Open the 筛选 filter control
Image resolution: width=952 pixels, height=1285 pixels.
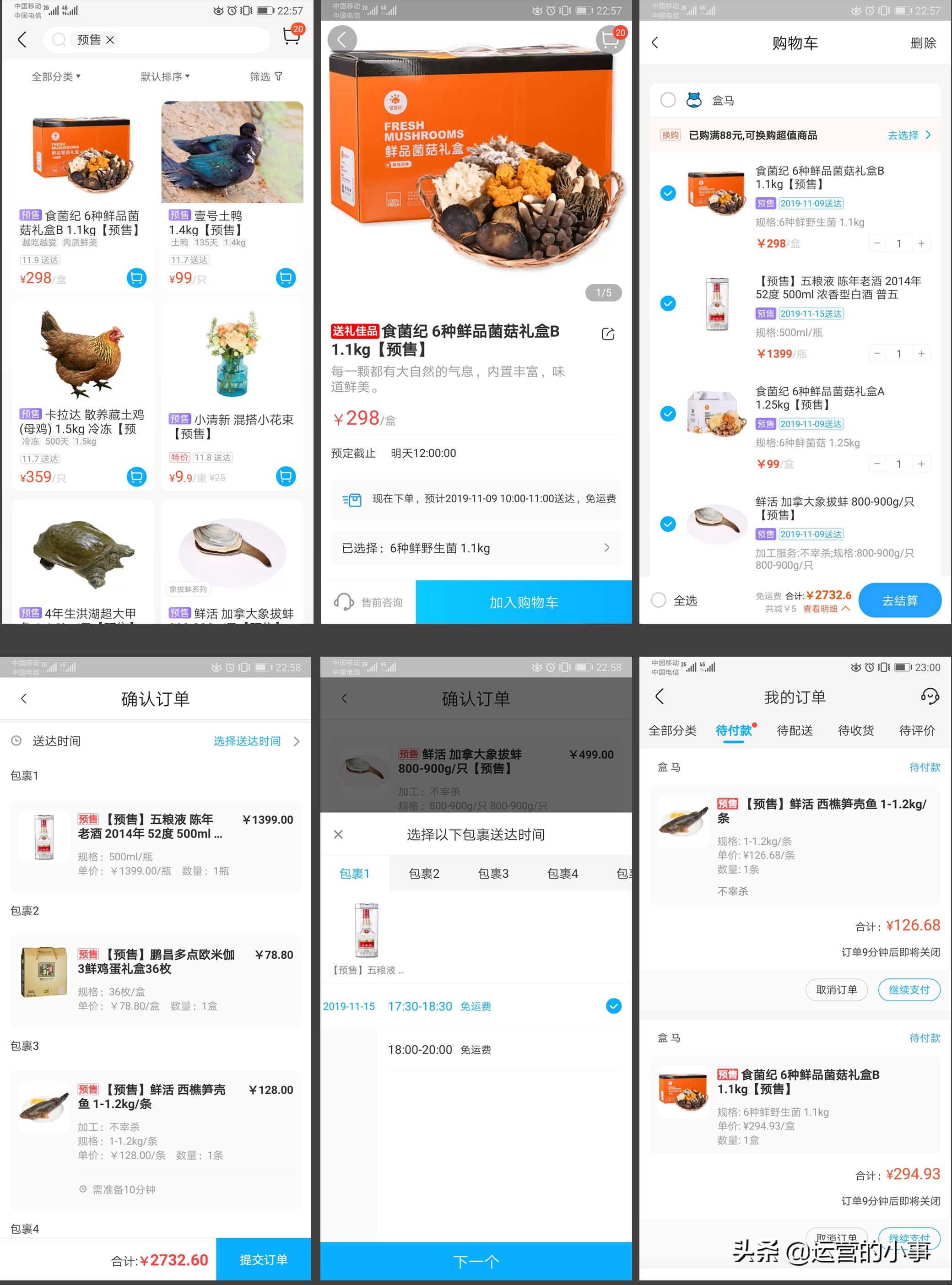(265, 76)
